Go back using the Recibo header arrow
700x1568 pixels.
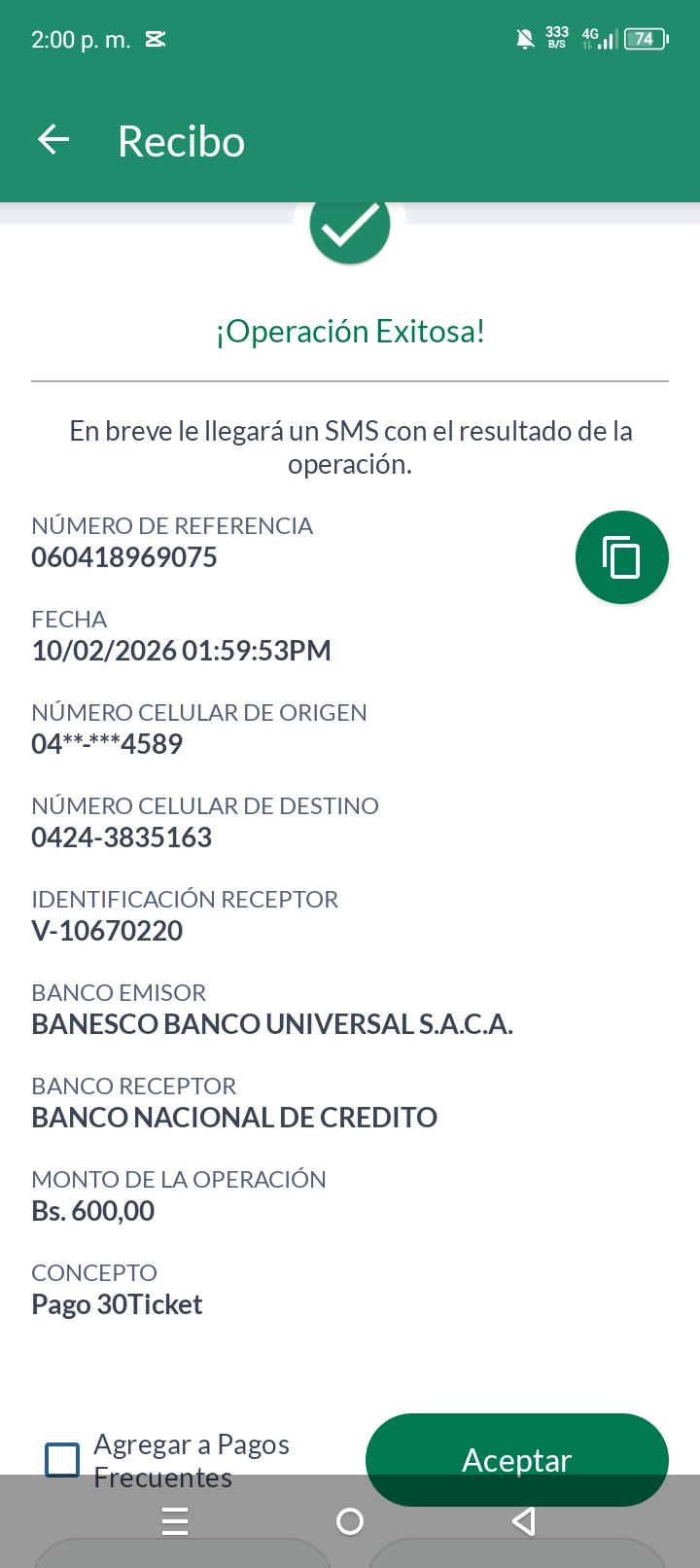pyautogui.click(x=54, y=140)
